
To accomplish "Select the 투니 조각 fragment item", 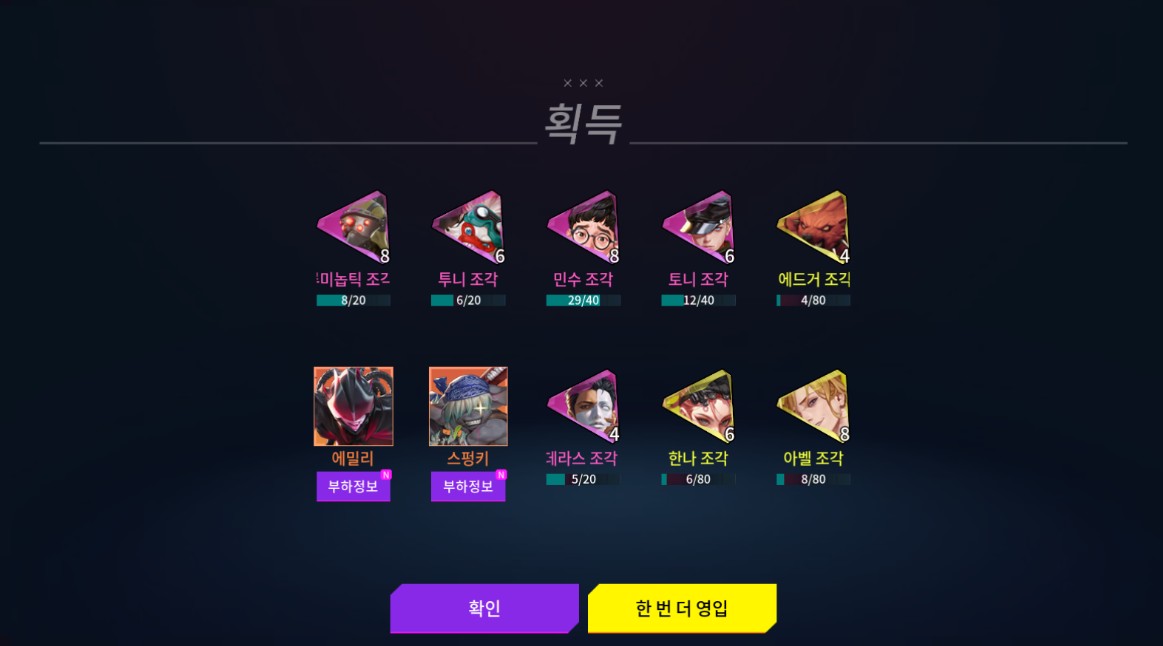I will 469,228.
